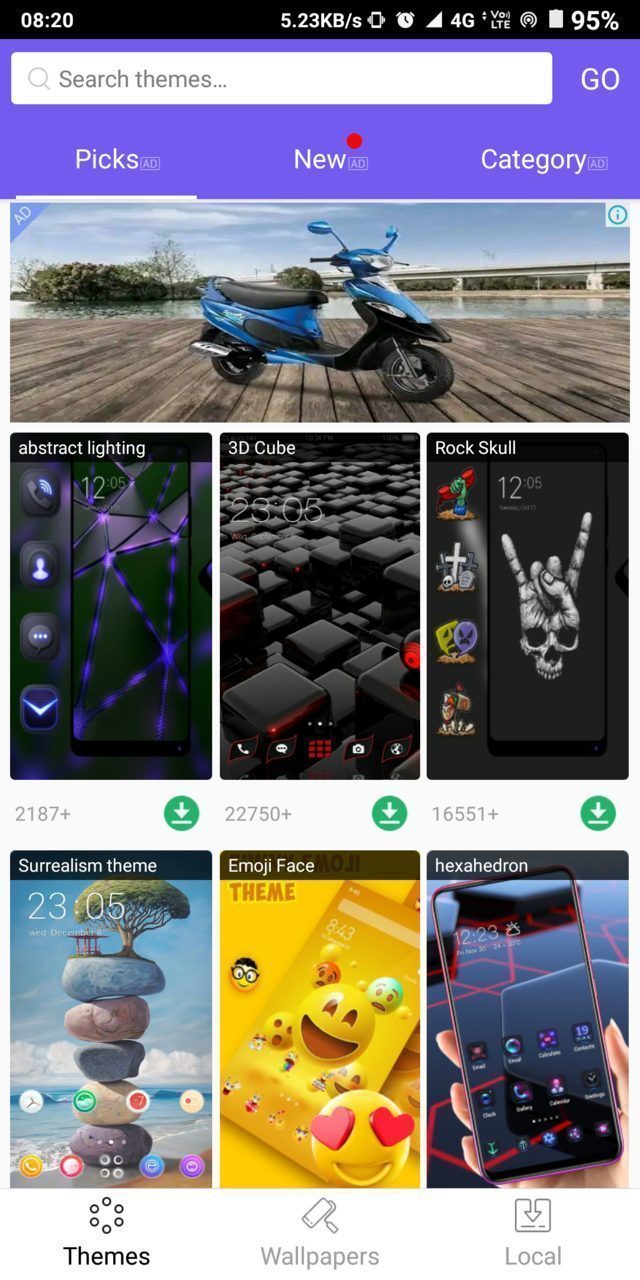The width and height of the screenshot is (640, 1280).
Task: Go to the Local section
Action: 533,1234
